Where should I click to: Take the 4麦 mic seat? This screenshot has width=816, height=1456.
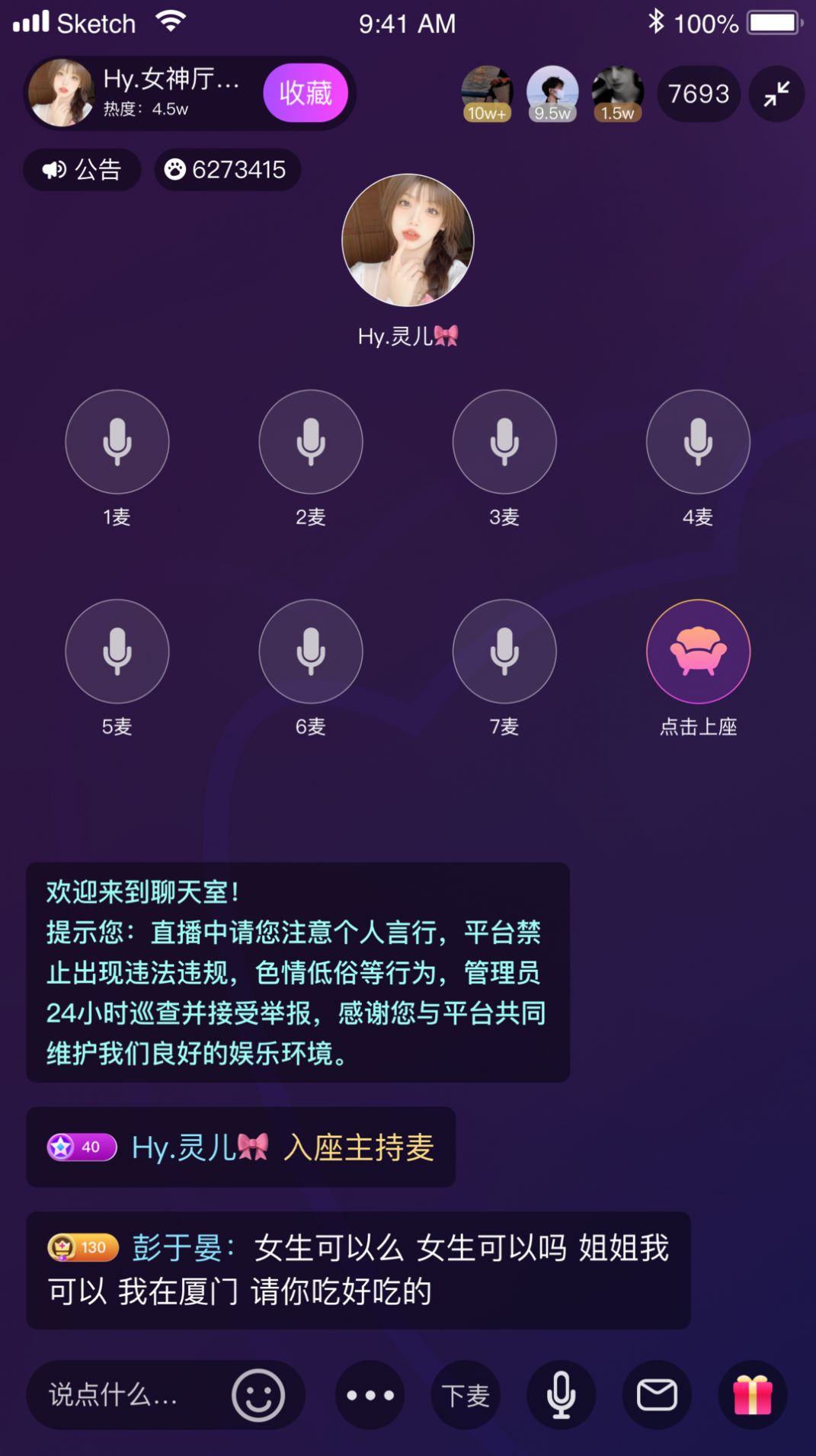coord(698,442)
